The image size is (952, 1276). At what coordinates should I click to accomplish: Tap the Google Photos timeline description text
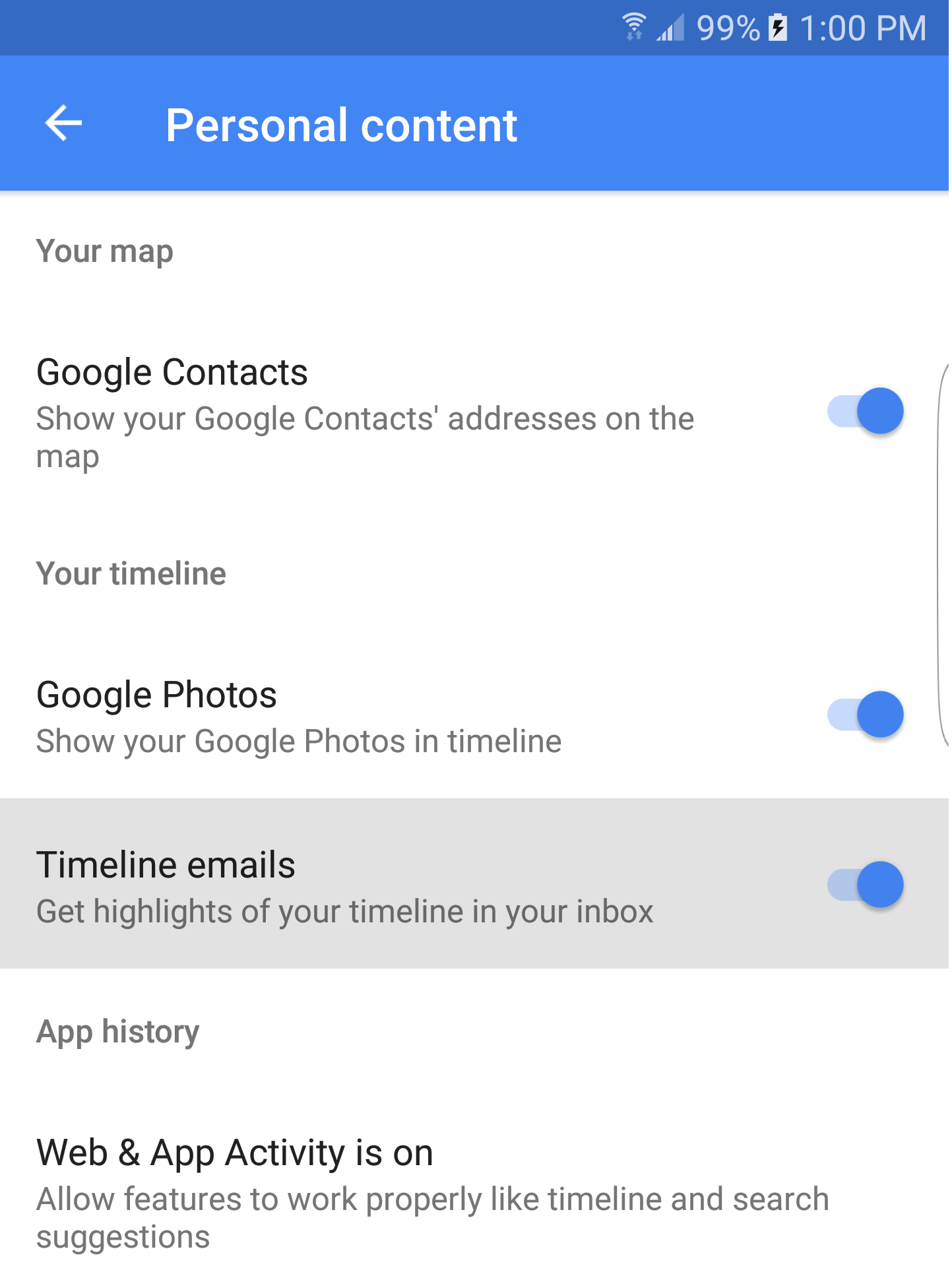click(x=298, y=740)
